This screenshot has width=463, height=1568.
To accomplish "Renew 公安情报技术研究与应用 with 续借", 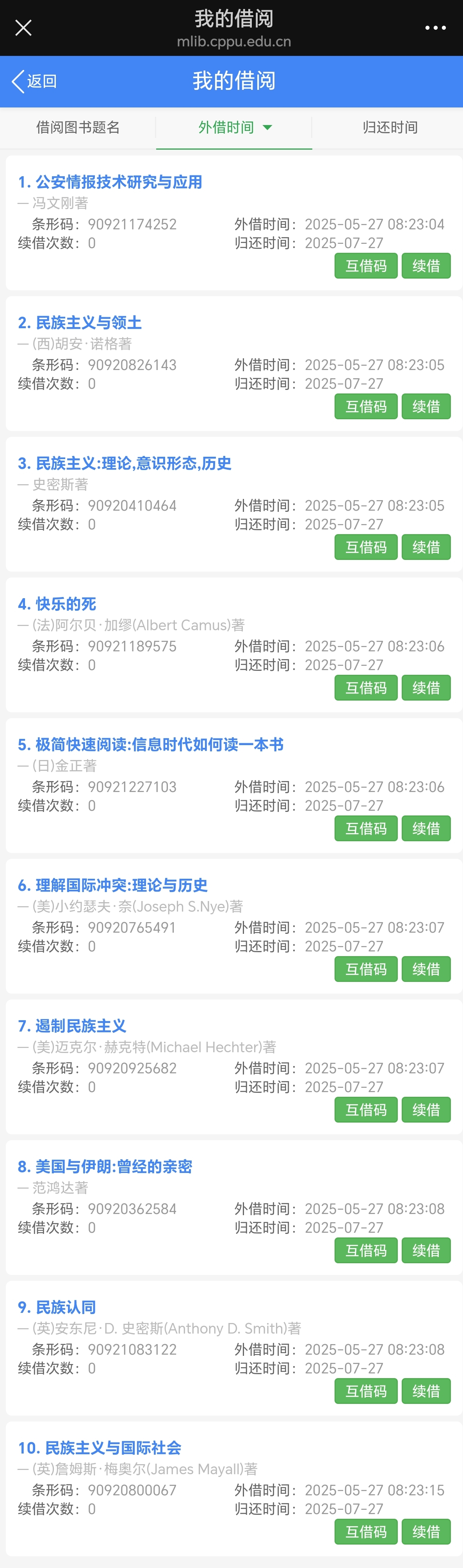I will (x=426, y=266).
